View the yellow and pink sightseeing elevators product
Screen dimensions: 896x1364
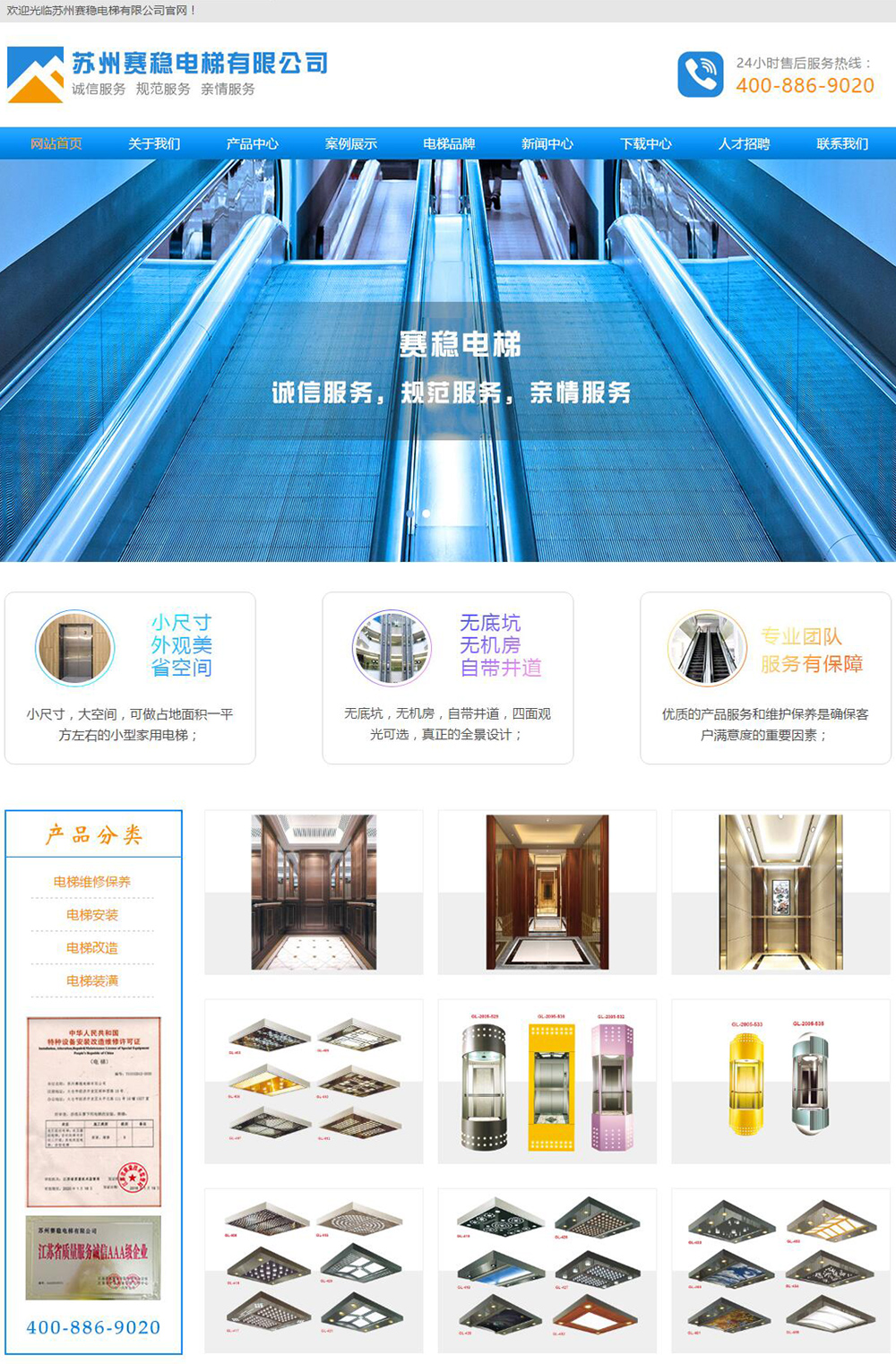(547, 1082)
